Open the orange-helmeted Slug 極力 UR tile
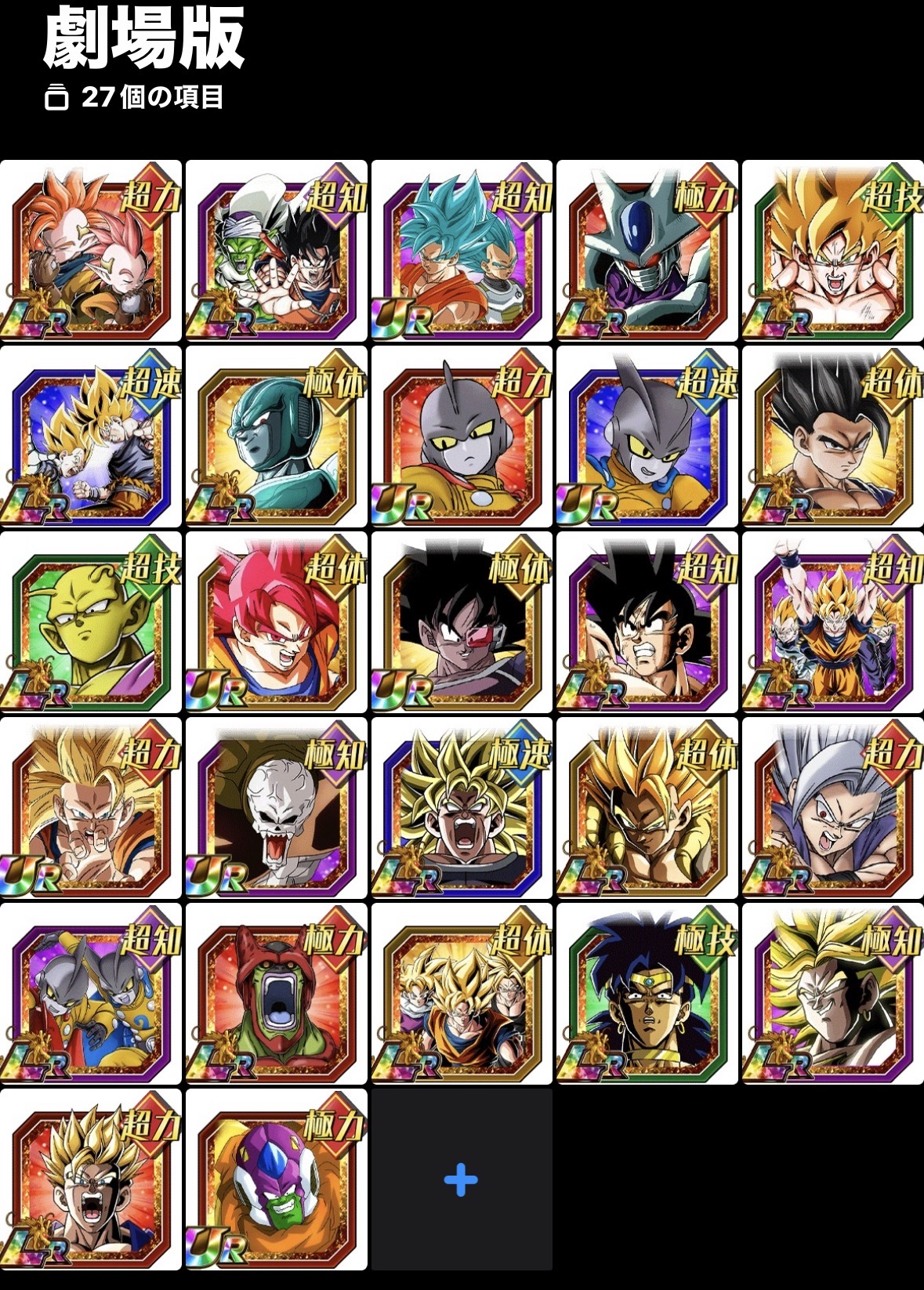 tap(276, 1179)
